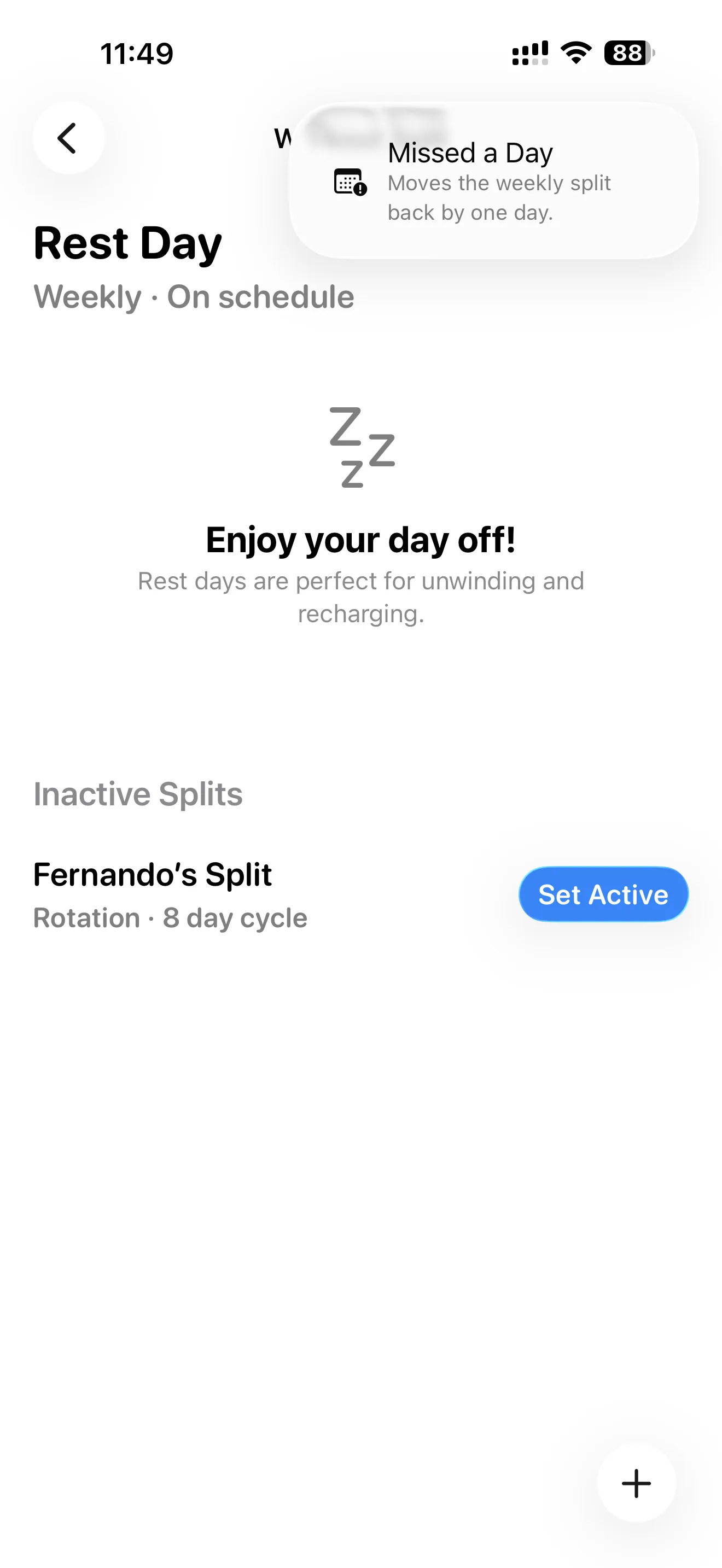Tap the Rest Day title

click(127, 243)
